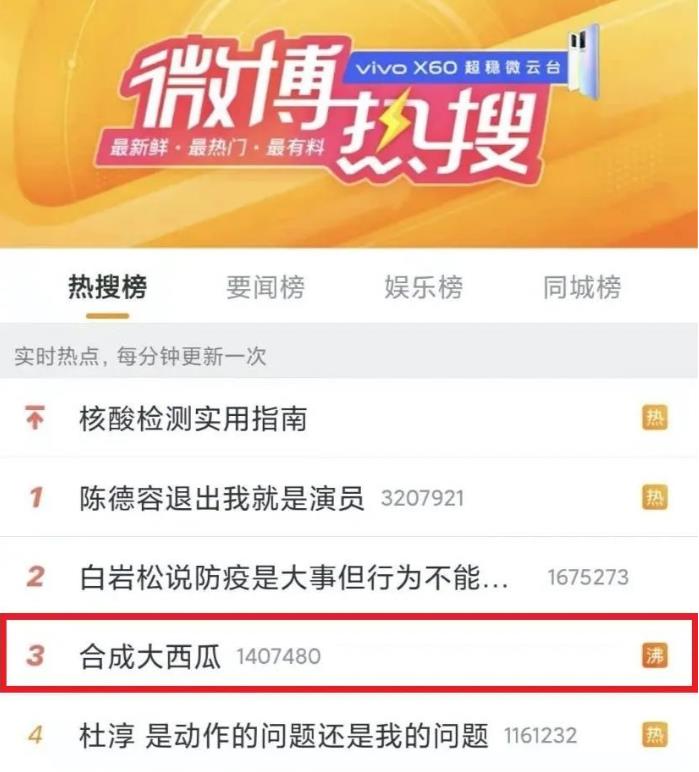Open trending topic 合成大西瓜
Screen dimensions: 699x772
150,657
